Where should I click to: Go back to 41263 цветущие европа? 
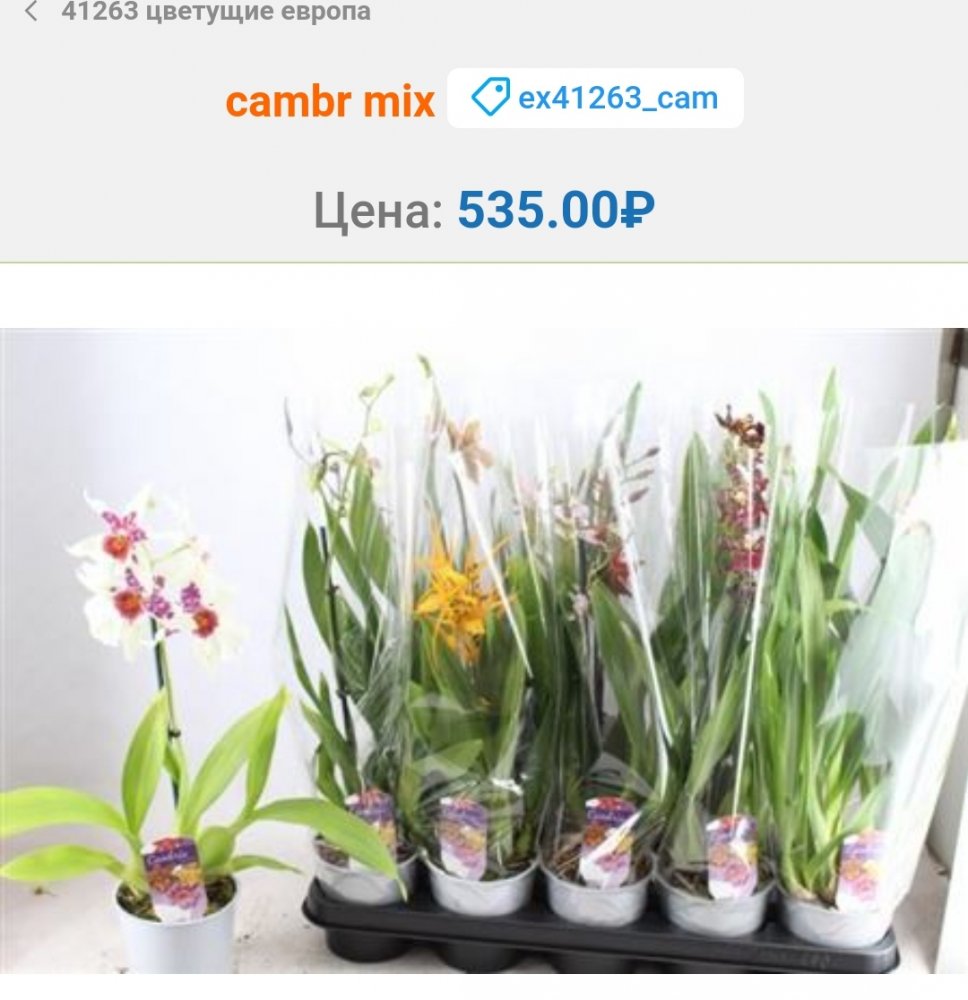pyautogui.click(x=32, y=13)
